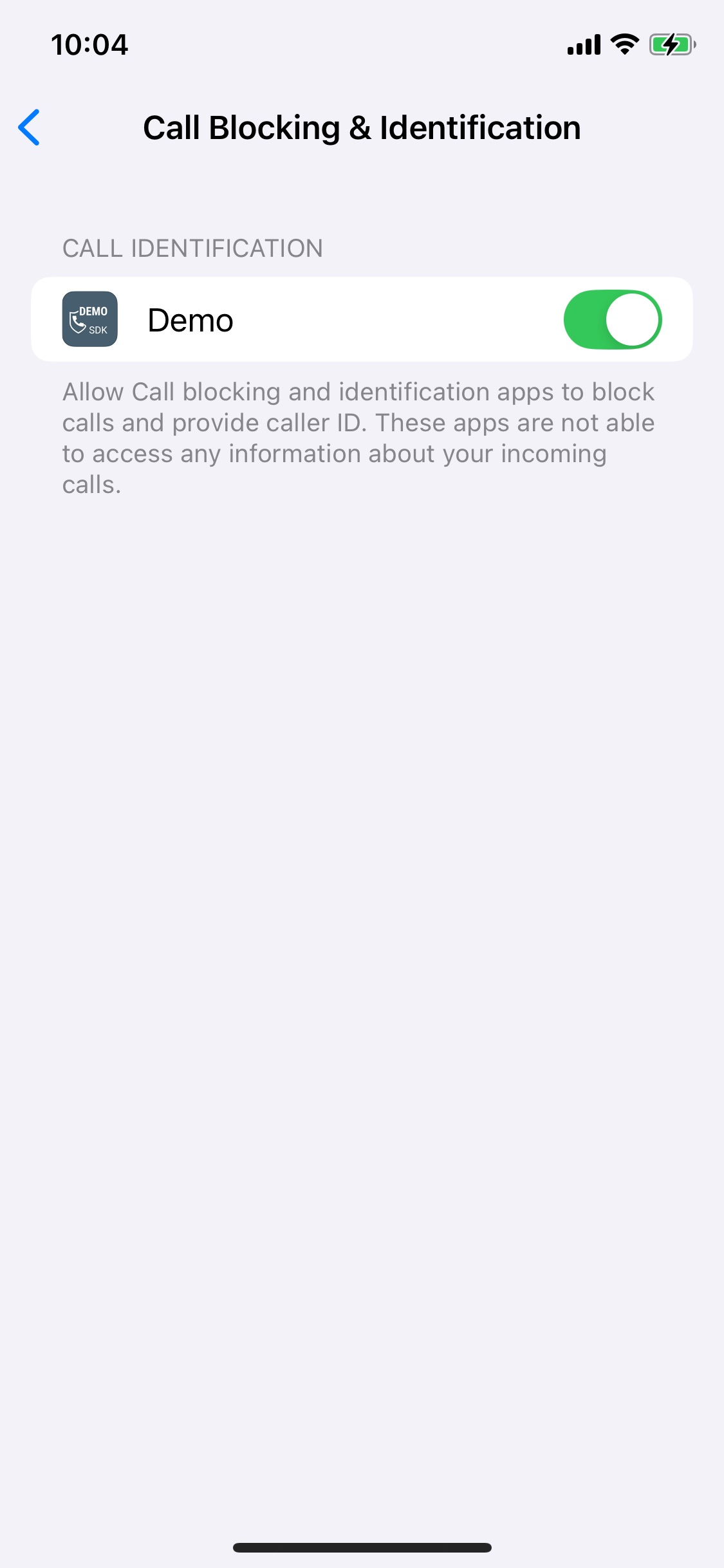Disable the Demo call identification switch
The height and width of the screenshot is (1568, 724).
tap(613, 319)
